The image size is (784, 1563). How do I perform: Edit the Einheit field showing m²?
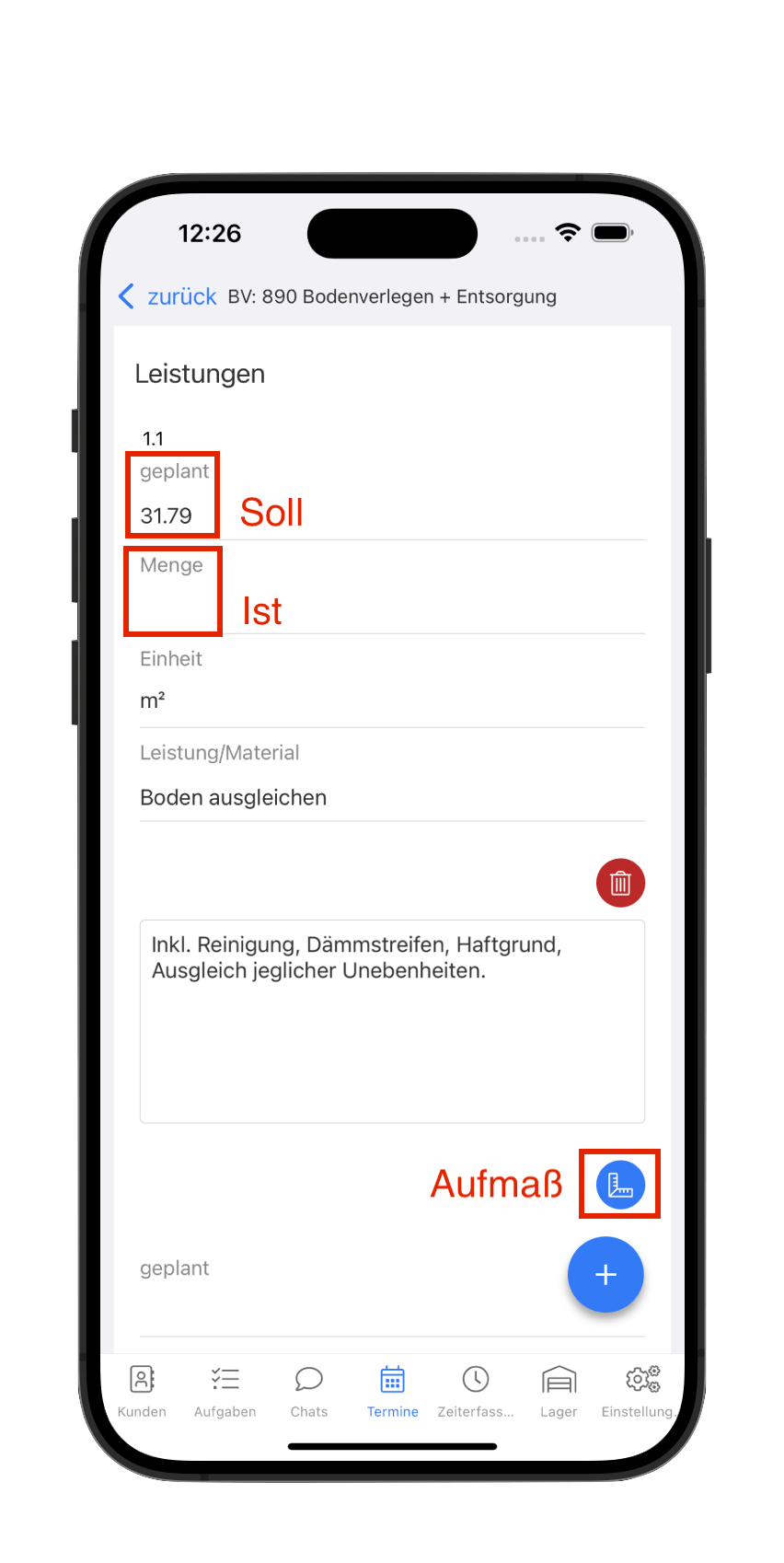point(392,701)
